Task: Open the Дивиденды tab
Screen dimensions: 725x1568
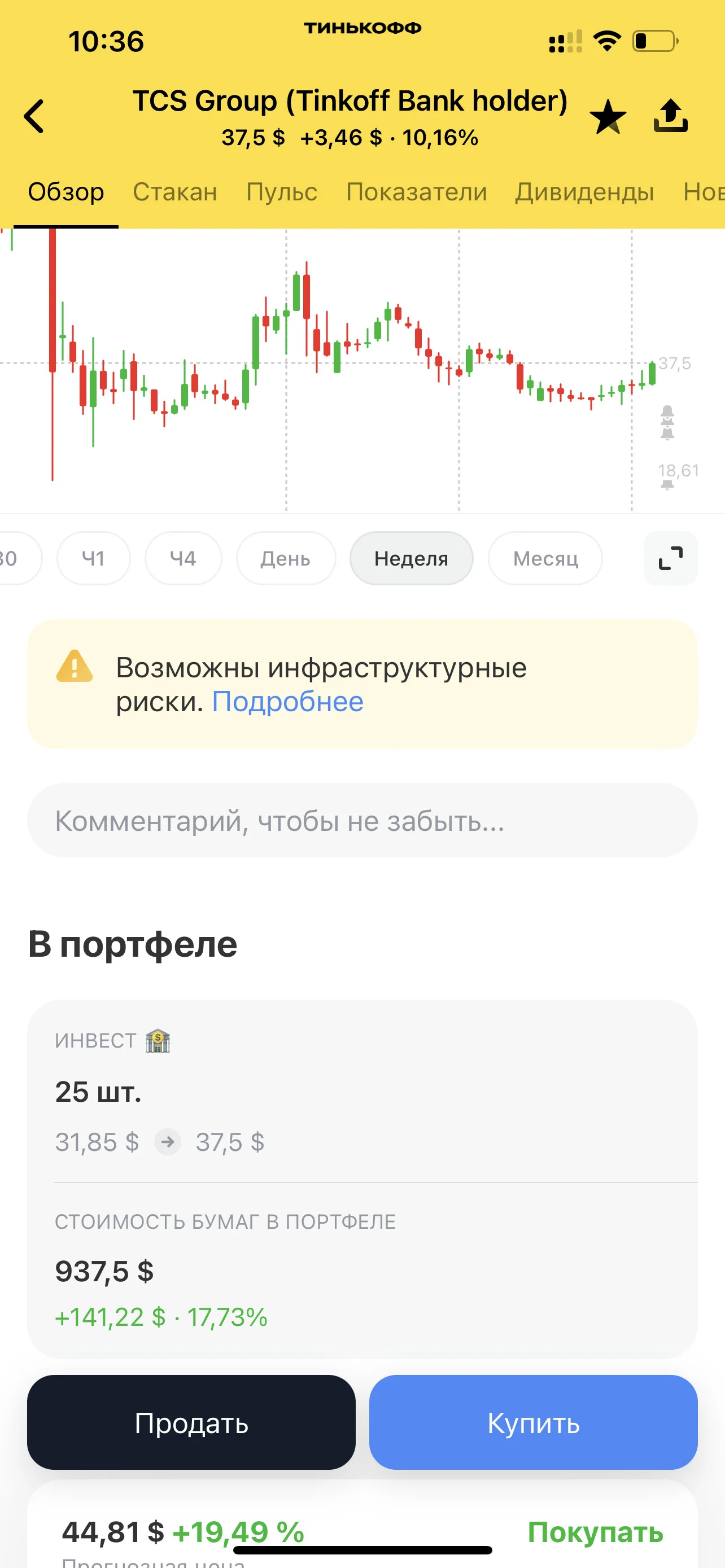Action: point(584,192)
